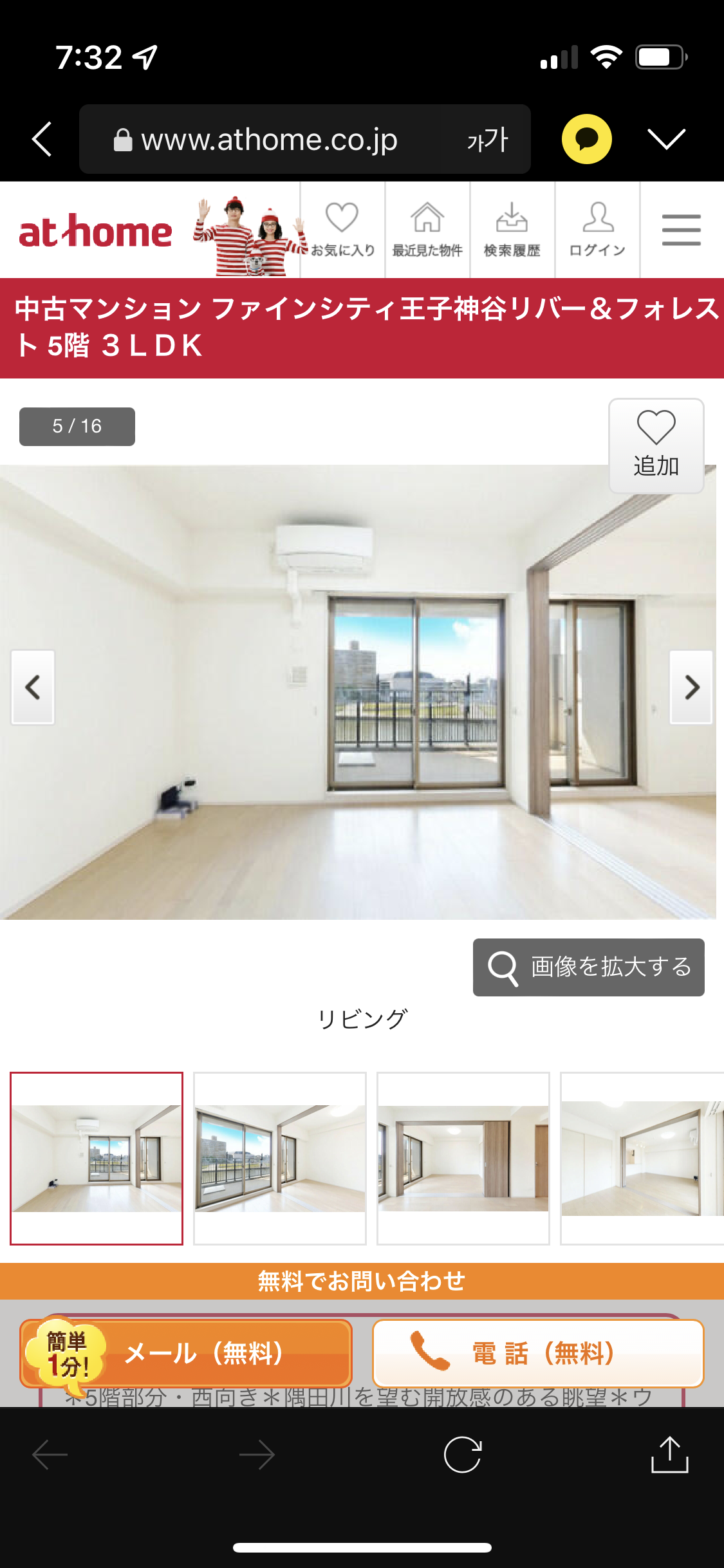Tap the athome.co.jp address bar
This screenshot has height=1568, width=724.
[x=270, y=139]
